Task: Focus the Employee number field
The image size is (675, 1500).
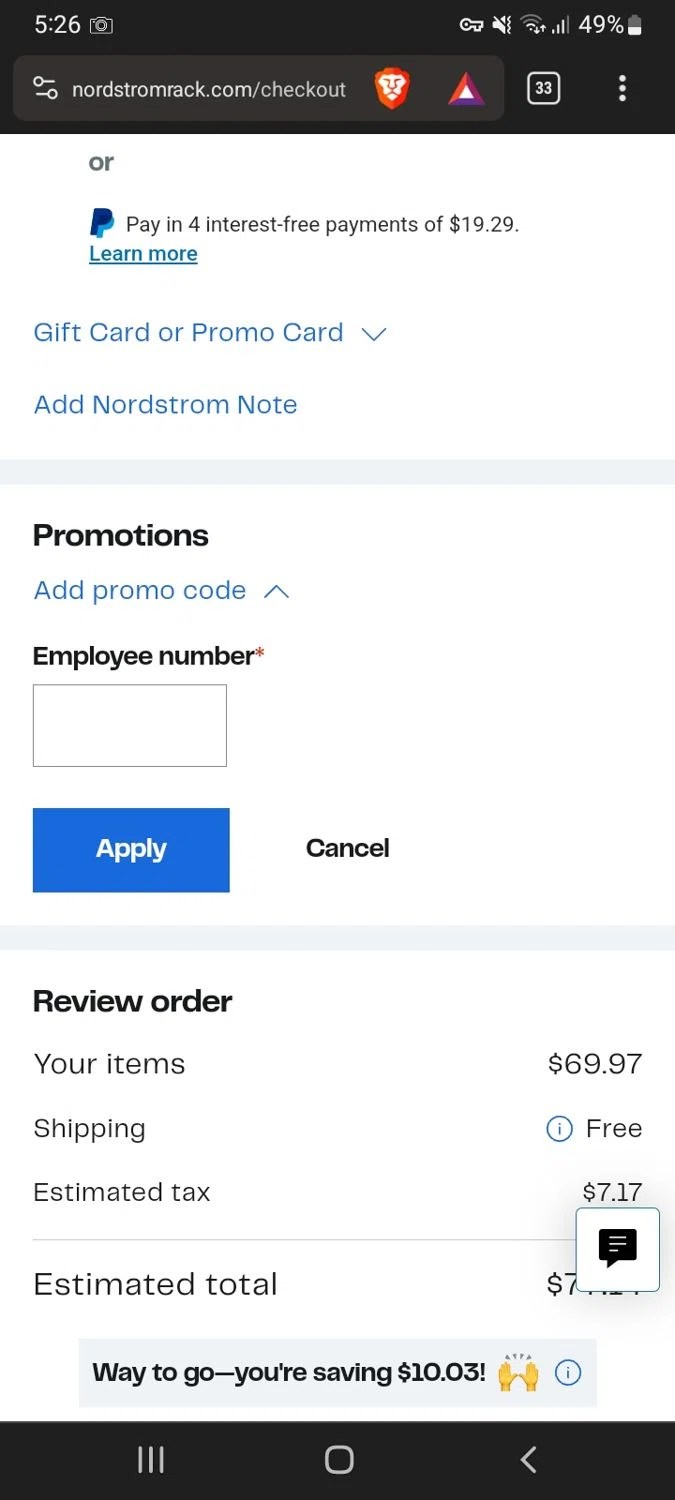Action: pos(130,725)
